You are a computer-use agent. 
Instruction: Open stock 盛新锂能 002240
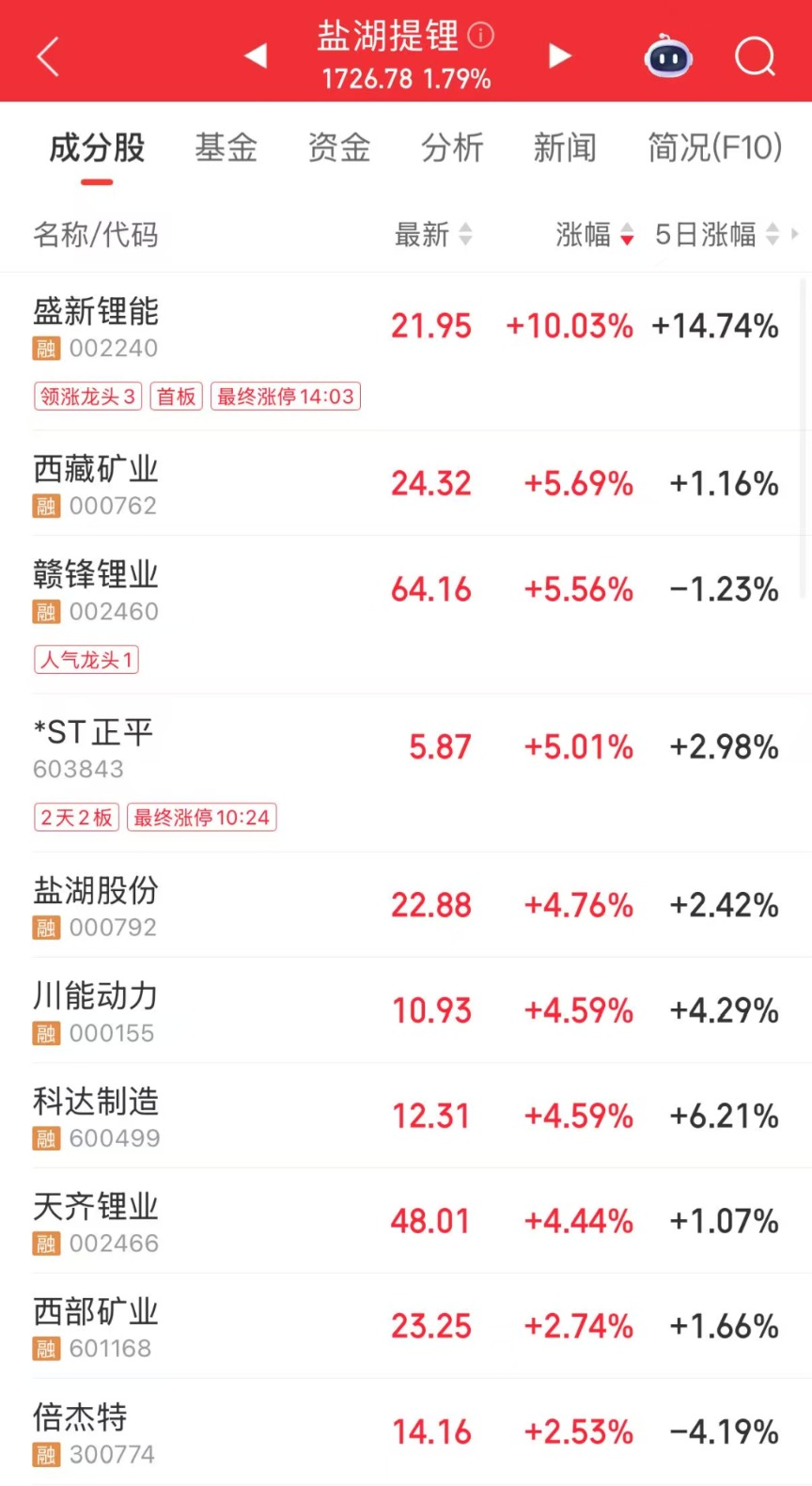(x=96, y=326)
